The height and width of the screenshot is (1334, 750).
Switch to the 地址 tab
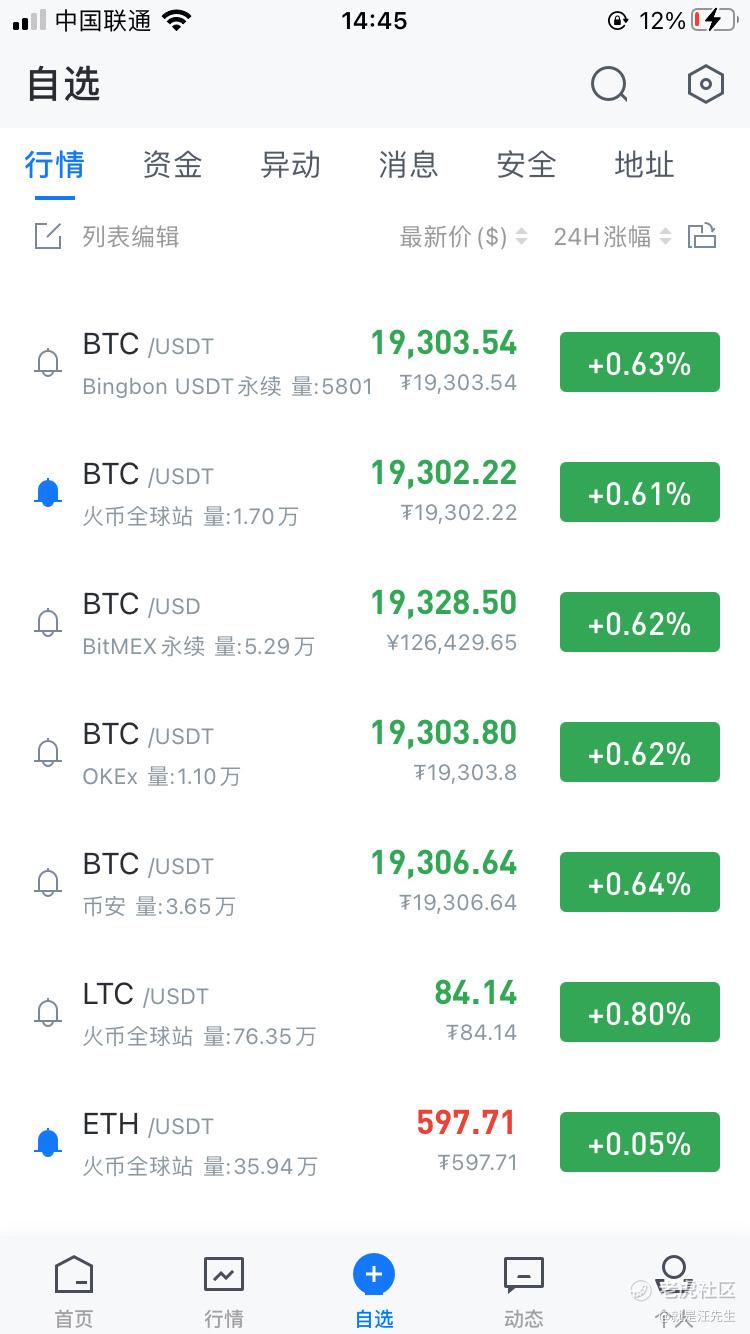click(x=644, y=165)
